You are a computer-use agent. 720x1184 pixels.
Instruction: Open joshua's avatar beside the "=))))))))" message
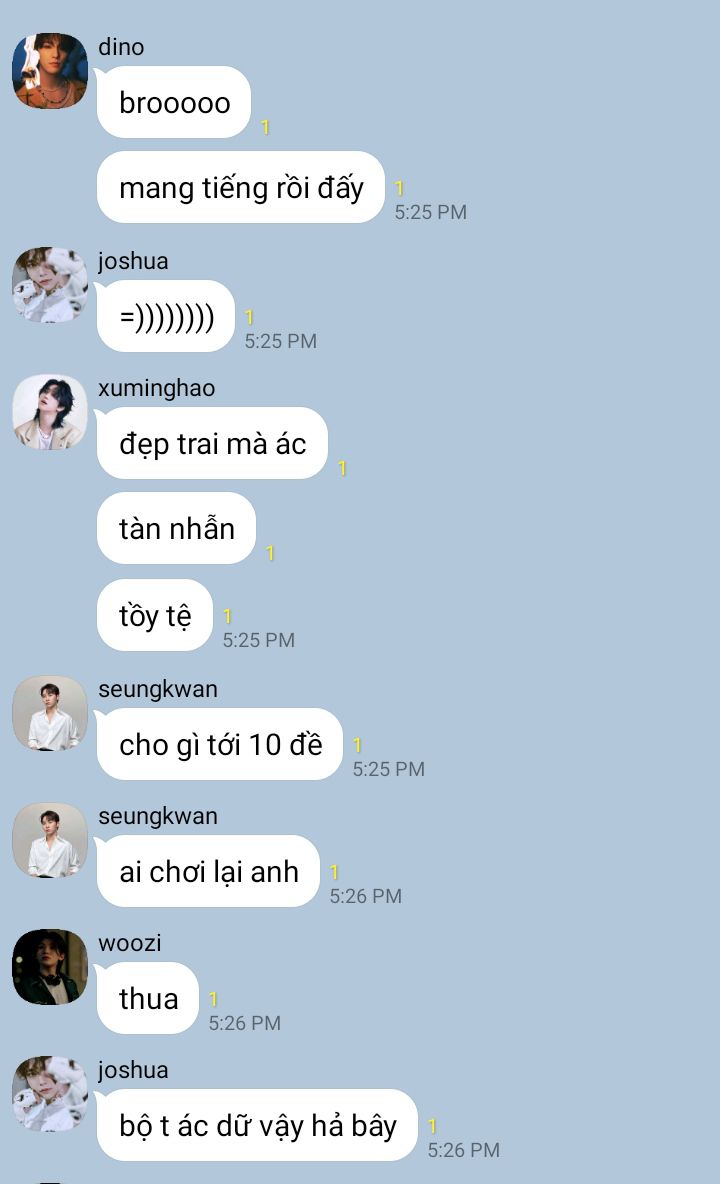coord(50,285)
